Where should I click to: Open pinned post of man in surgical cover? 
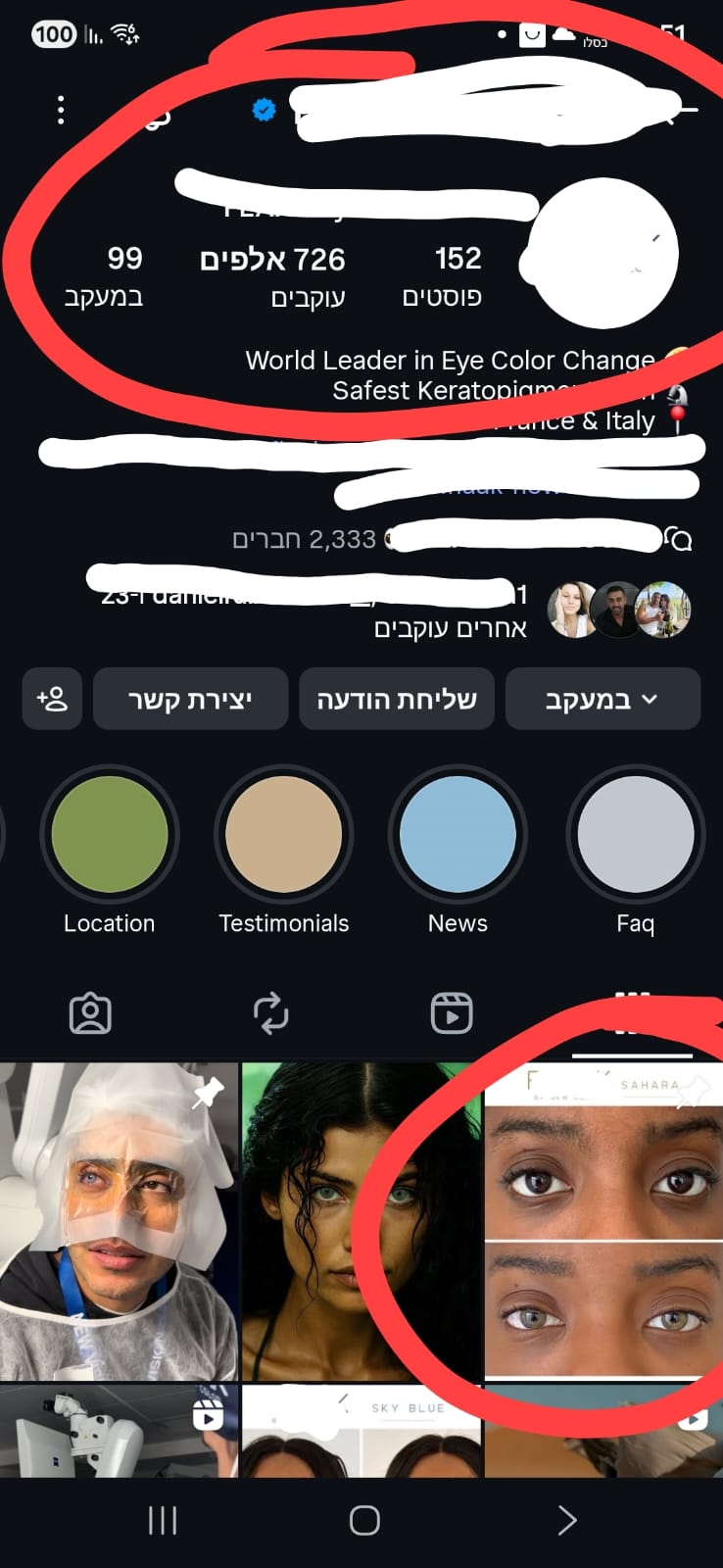(118, 1220)
